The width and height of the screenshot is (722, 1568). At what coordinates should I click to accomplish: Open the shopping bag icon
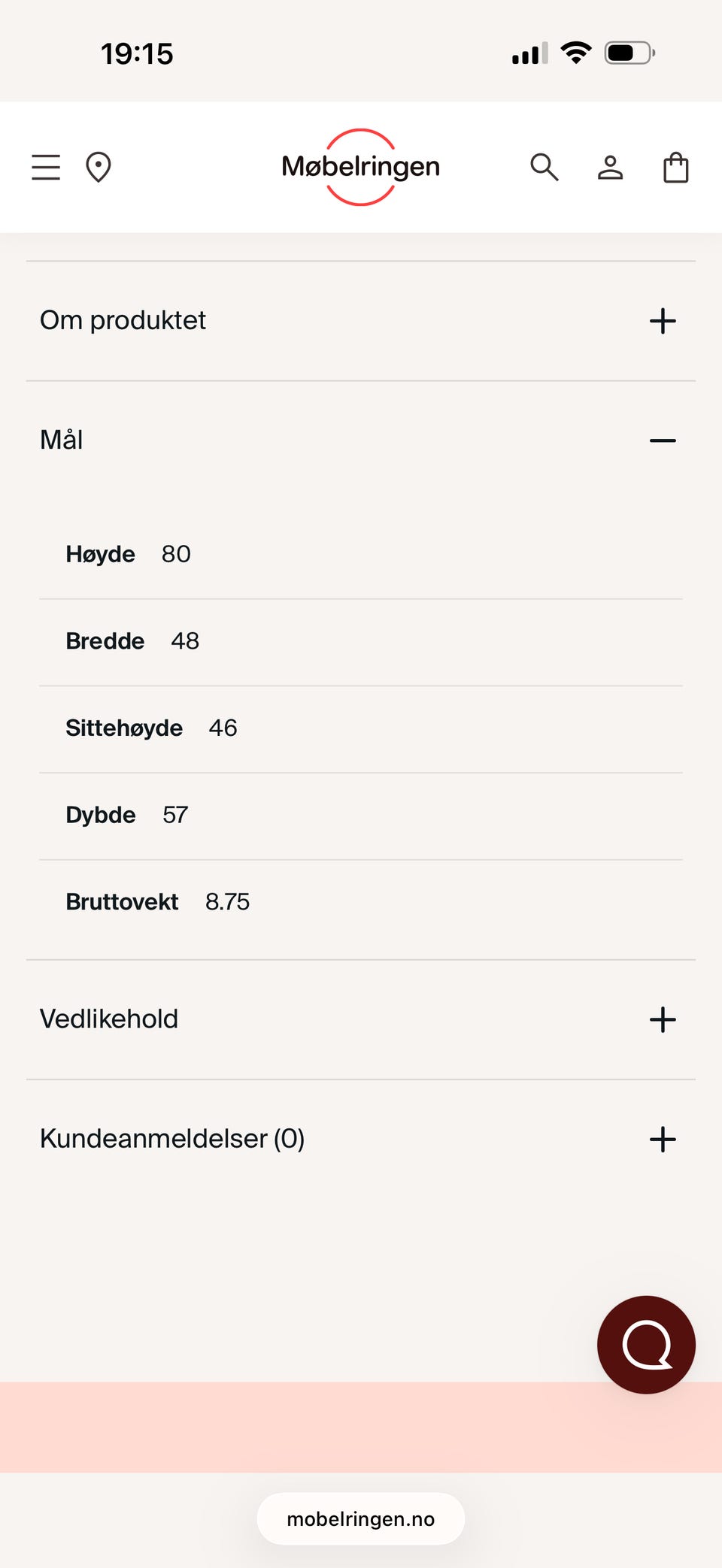coord(675,167)
